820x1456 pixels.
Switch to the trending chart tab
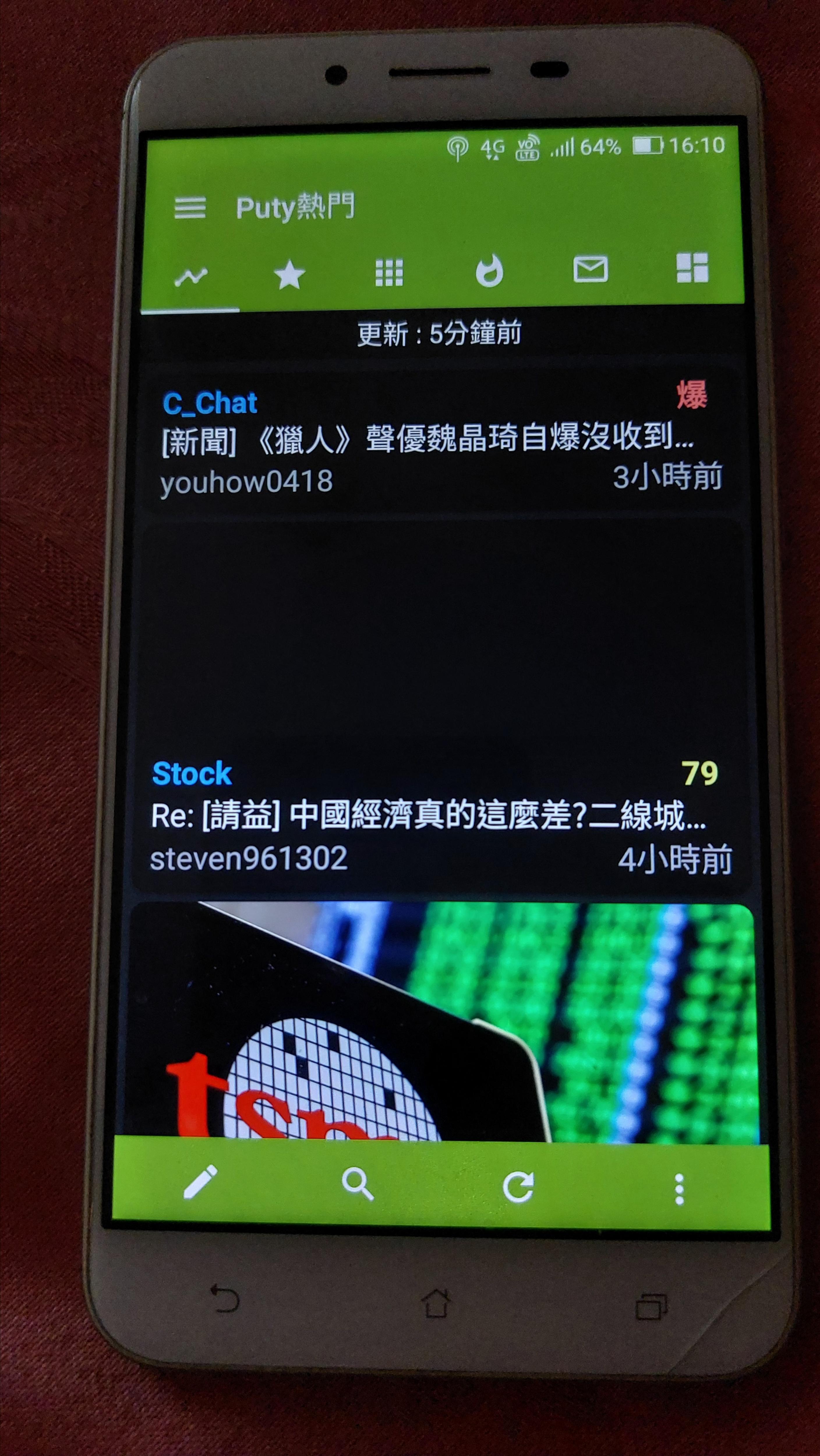pos(191,276)
